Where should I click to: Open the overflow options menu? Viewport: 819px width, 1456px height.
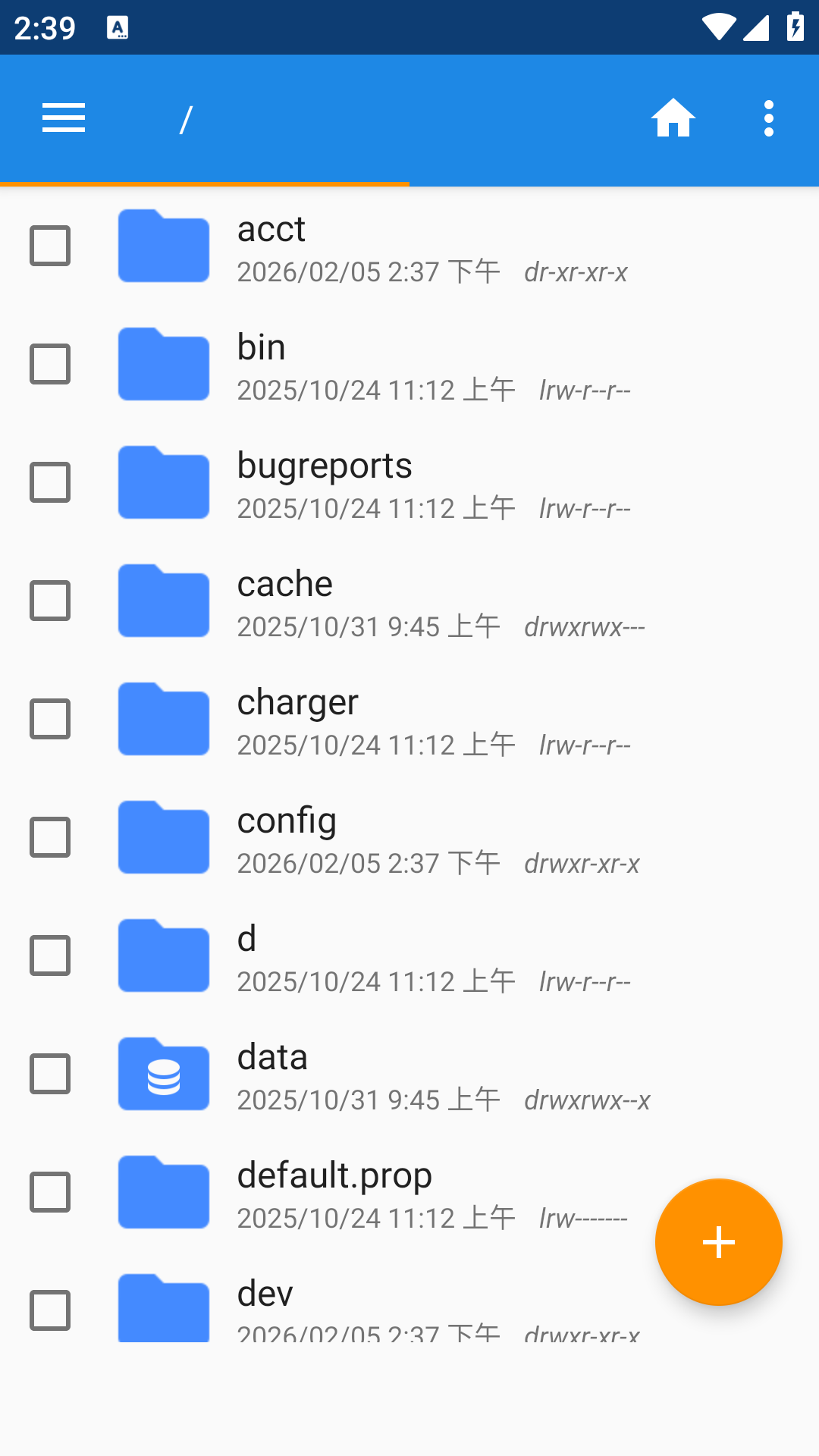768,118
